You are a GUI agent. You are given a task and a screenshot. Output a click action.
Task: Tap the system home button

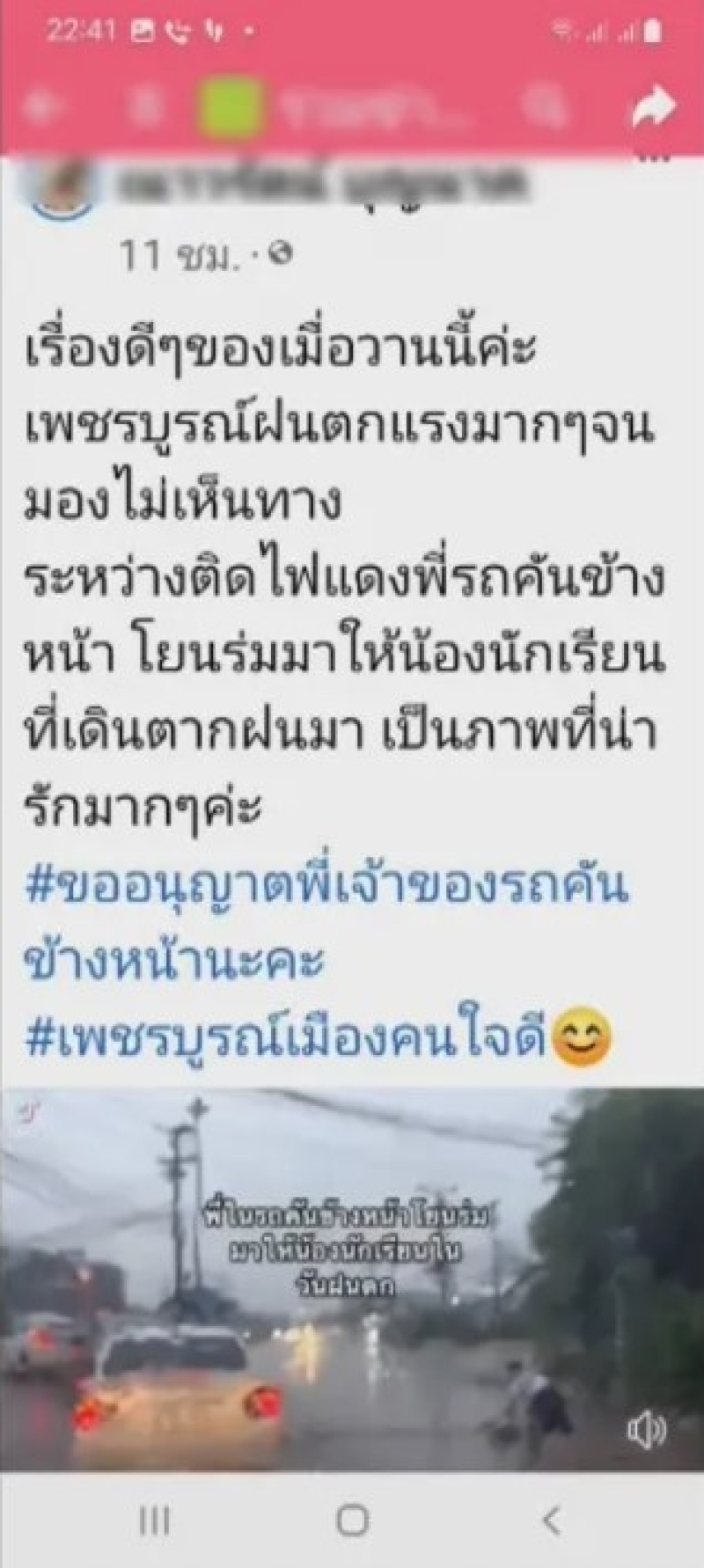click(x=352, y=1519)
